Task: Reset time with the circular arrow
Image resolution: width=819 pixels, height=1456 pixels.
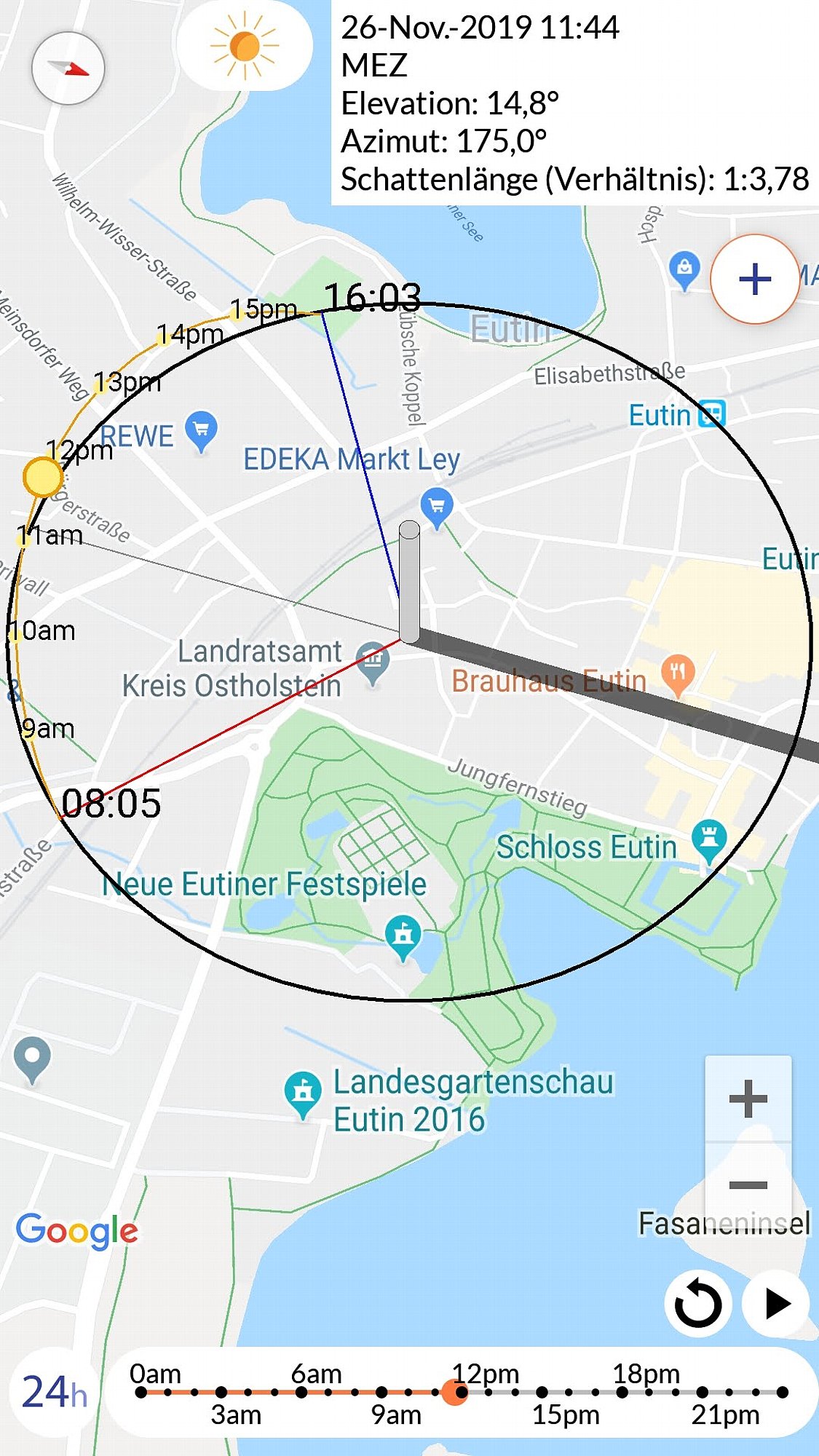Action: point(698,1304)
